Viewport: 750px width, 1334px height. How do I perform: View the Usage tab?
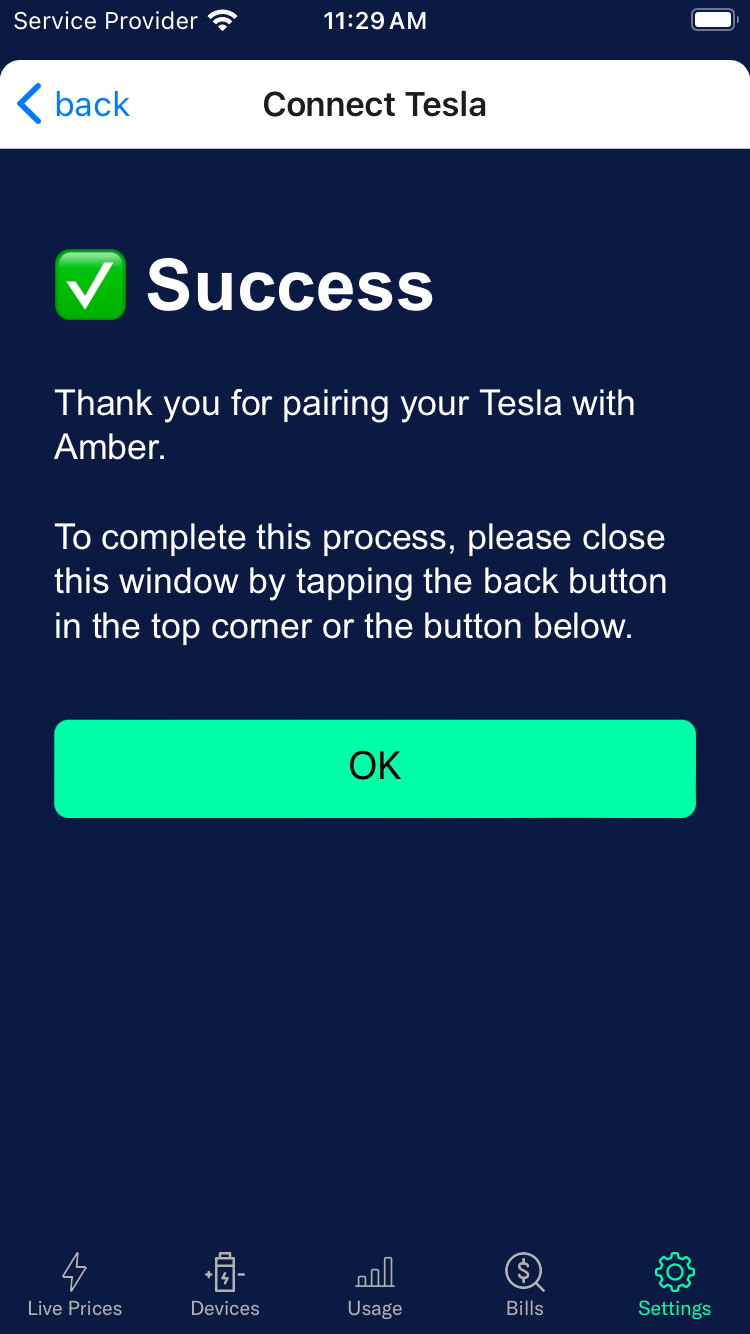[375, 1286]
